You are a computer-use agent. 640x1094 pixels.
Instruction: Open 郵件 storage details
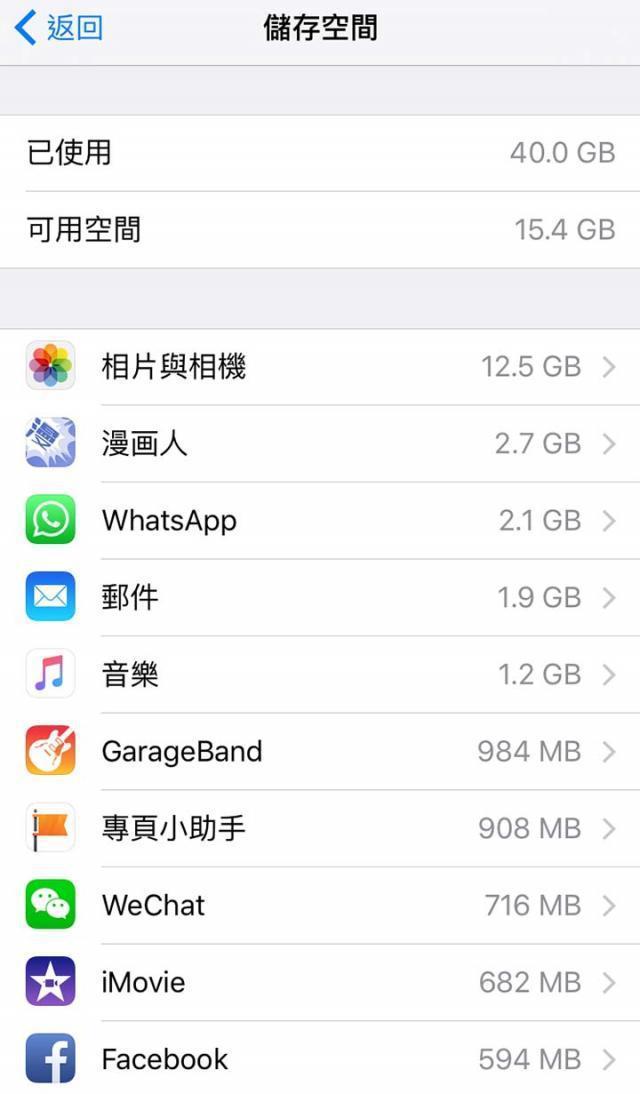click(320, 597)
